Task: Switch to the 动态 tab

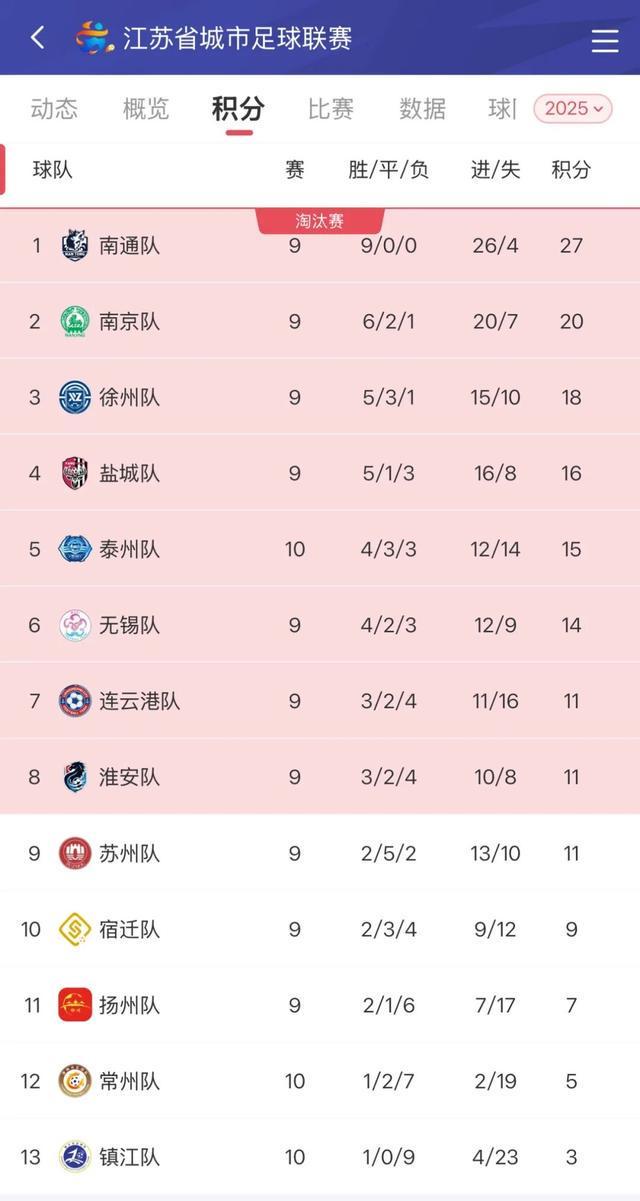Action: 54,109
